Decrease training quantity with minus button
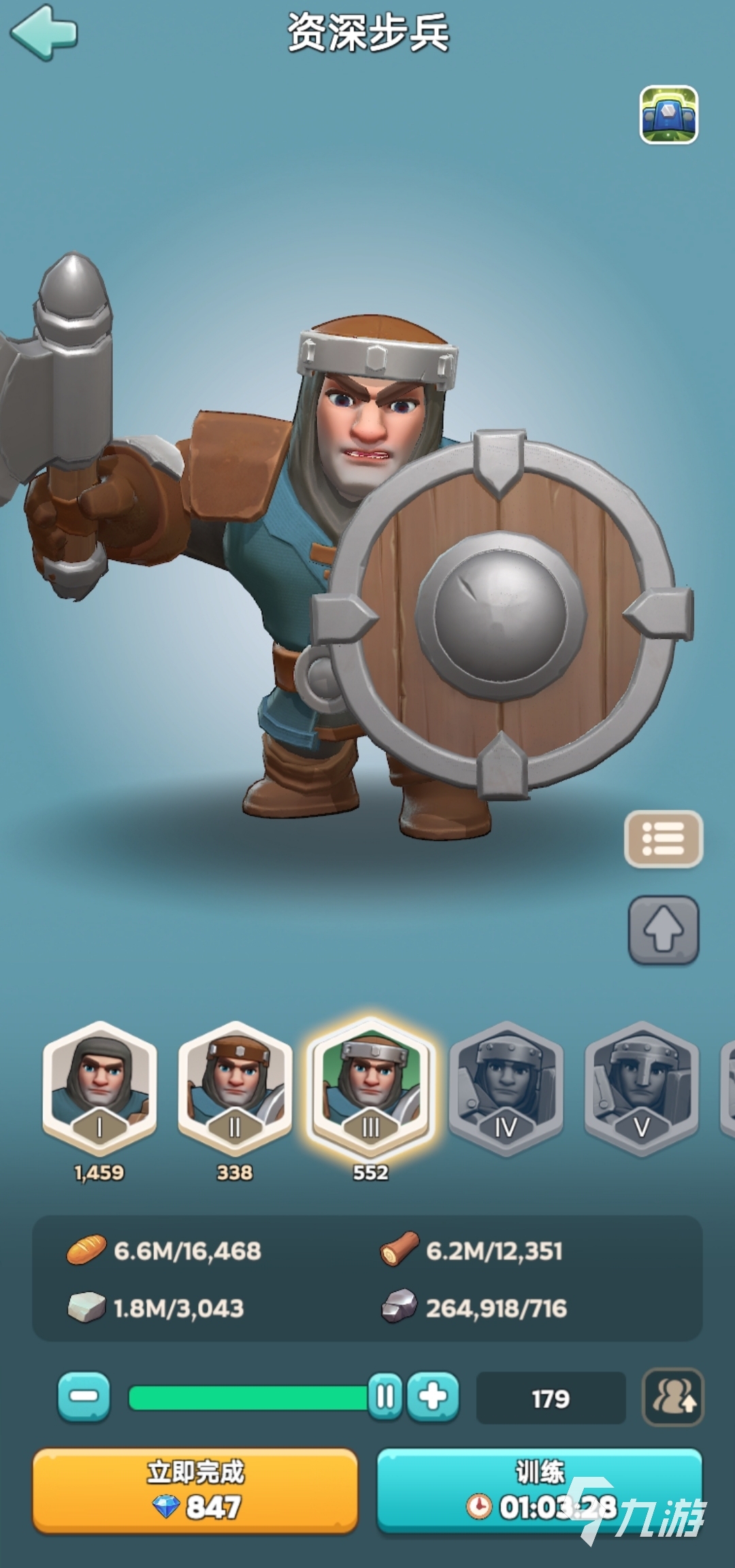The image size is (735, 1568). tap(84, 1397)
